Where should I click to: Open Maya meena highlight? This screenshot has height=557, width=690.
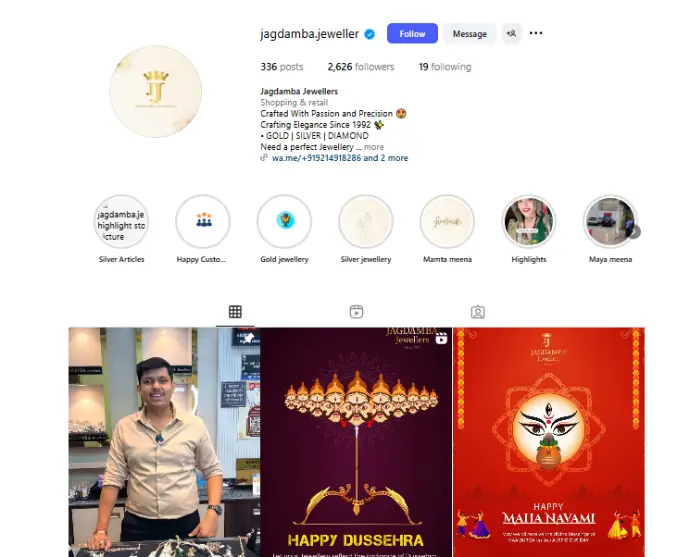coord(610,222)
